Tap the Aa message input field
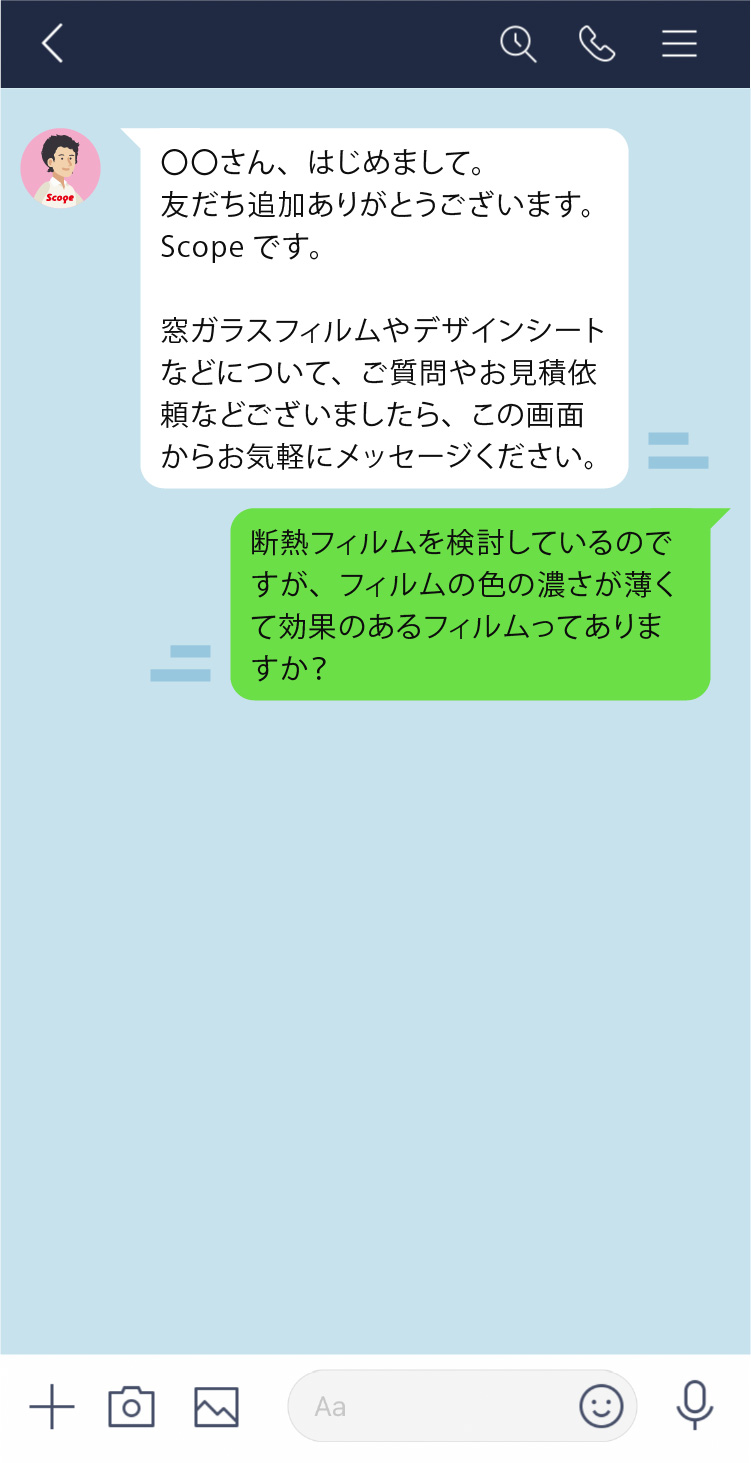 pos(430,1406)
